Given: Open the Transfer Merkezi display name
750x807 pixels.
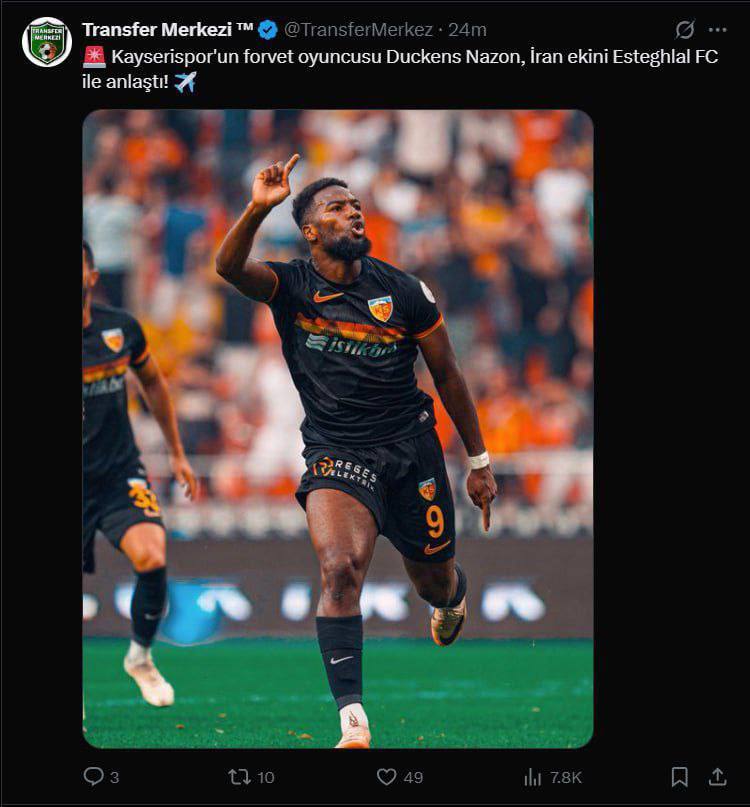Looking at the screenshot, I should [167, 29].
